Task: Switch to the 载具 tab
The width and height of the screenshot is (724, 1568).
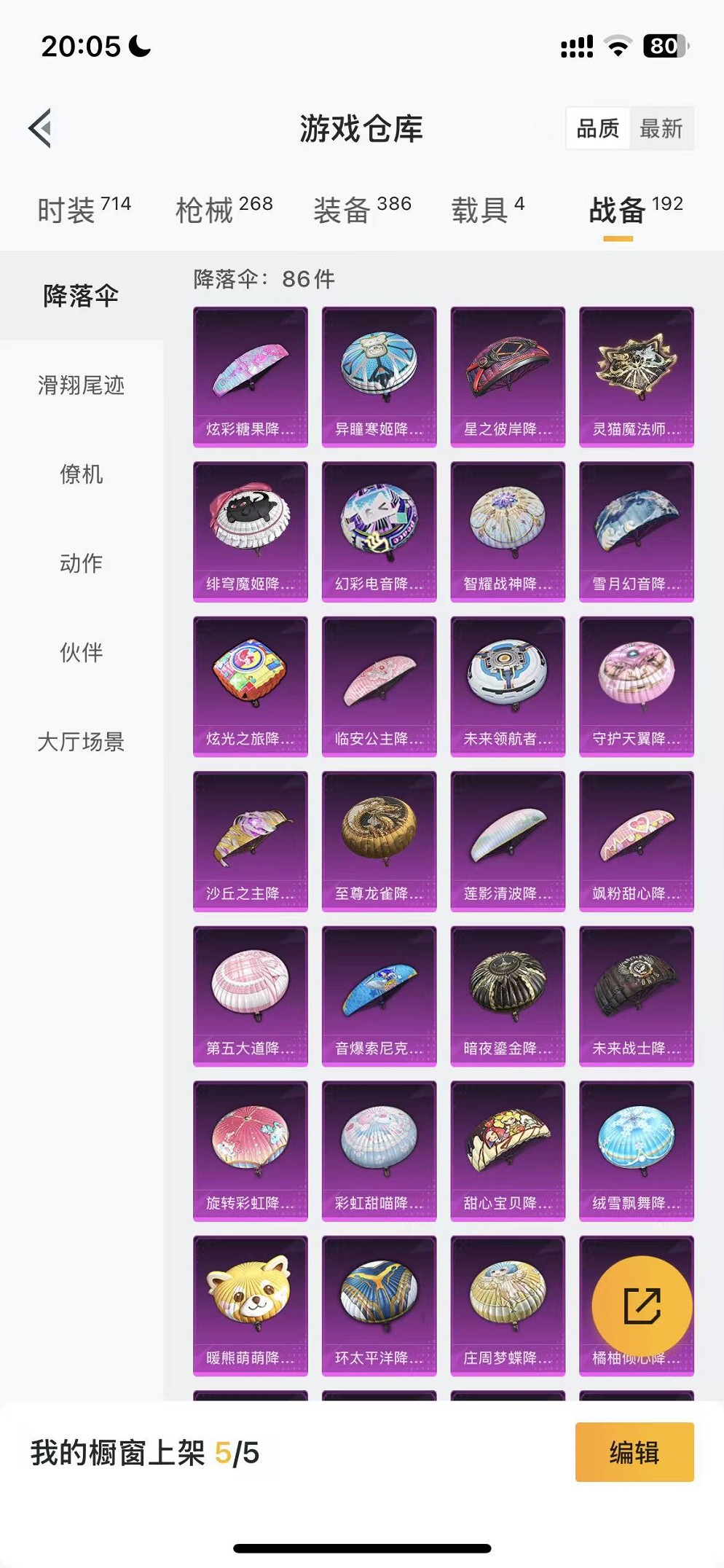Action: tap(487, 210)
